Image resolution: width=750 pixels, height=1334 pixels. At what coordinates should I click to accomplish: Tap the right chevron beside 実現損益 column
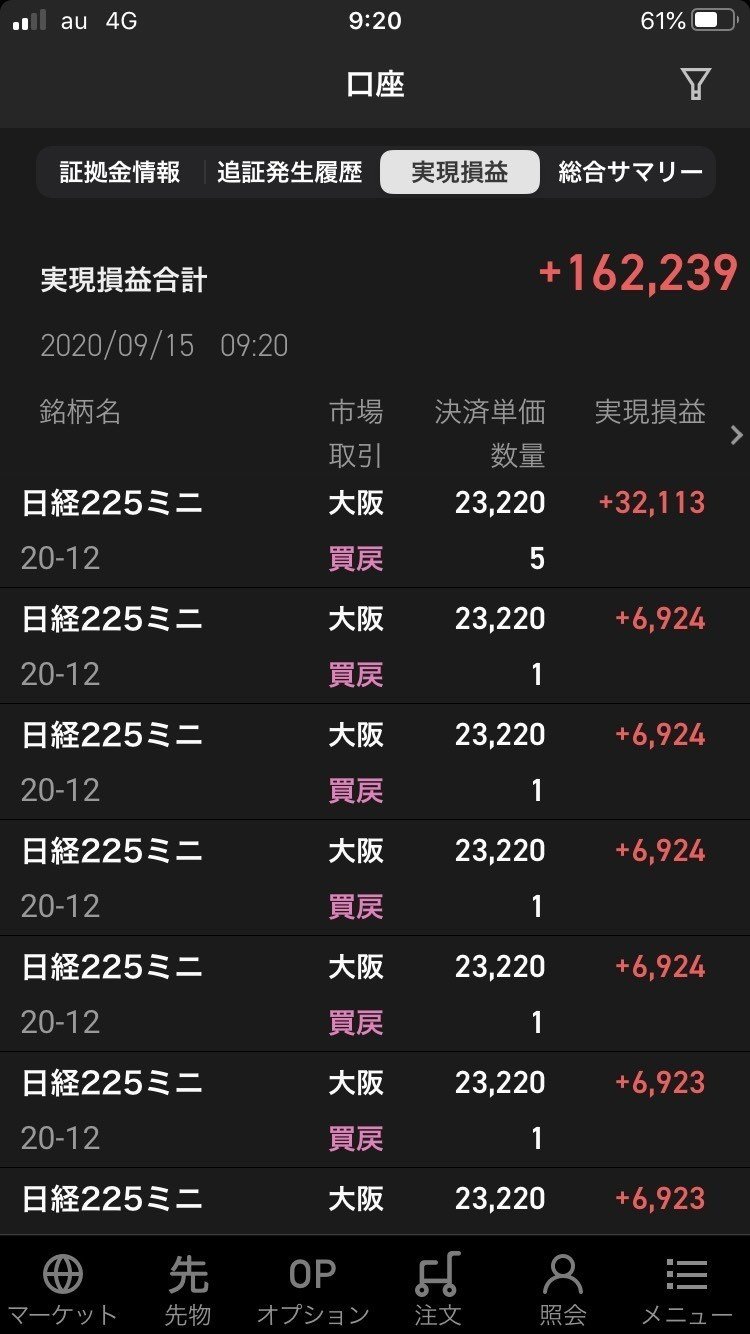(x=737, y=435)
